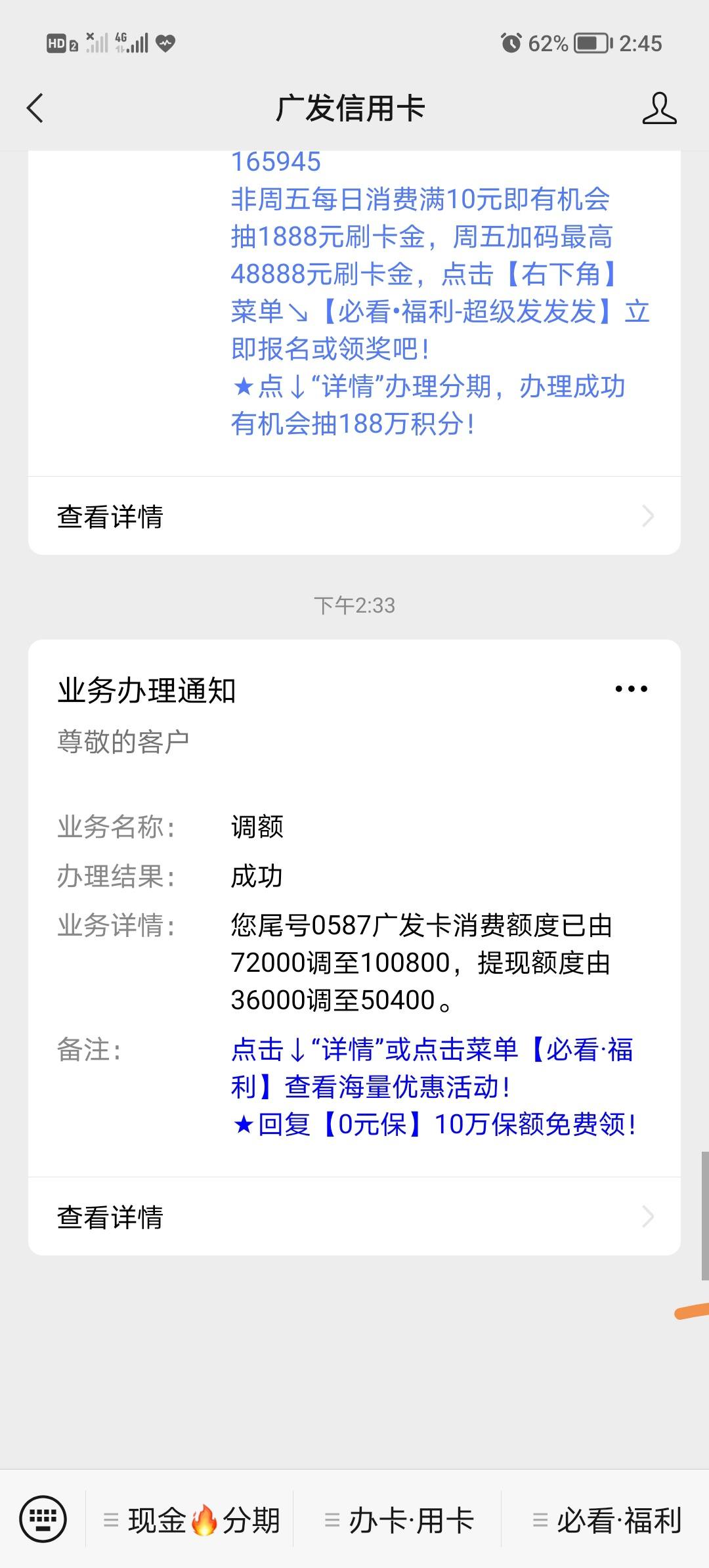The image size is (709, 1568).
Task: Open the 现金分期 menu
Action: [190, 1521]
